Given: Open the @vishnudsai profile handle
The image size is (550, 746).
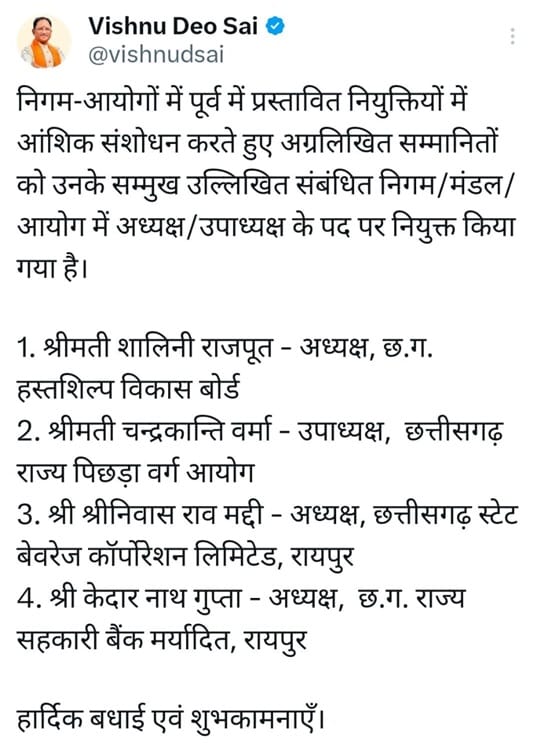Looking at the screenshot, I should pos(156,55).
